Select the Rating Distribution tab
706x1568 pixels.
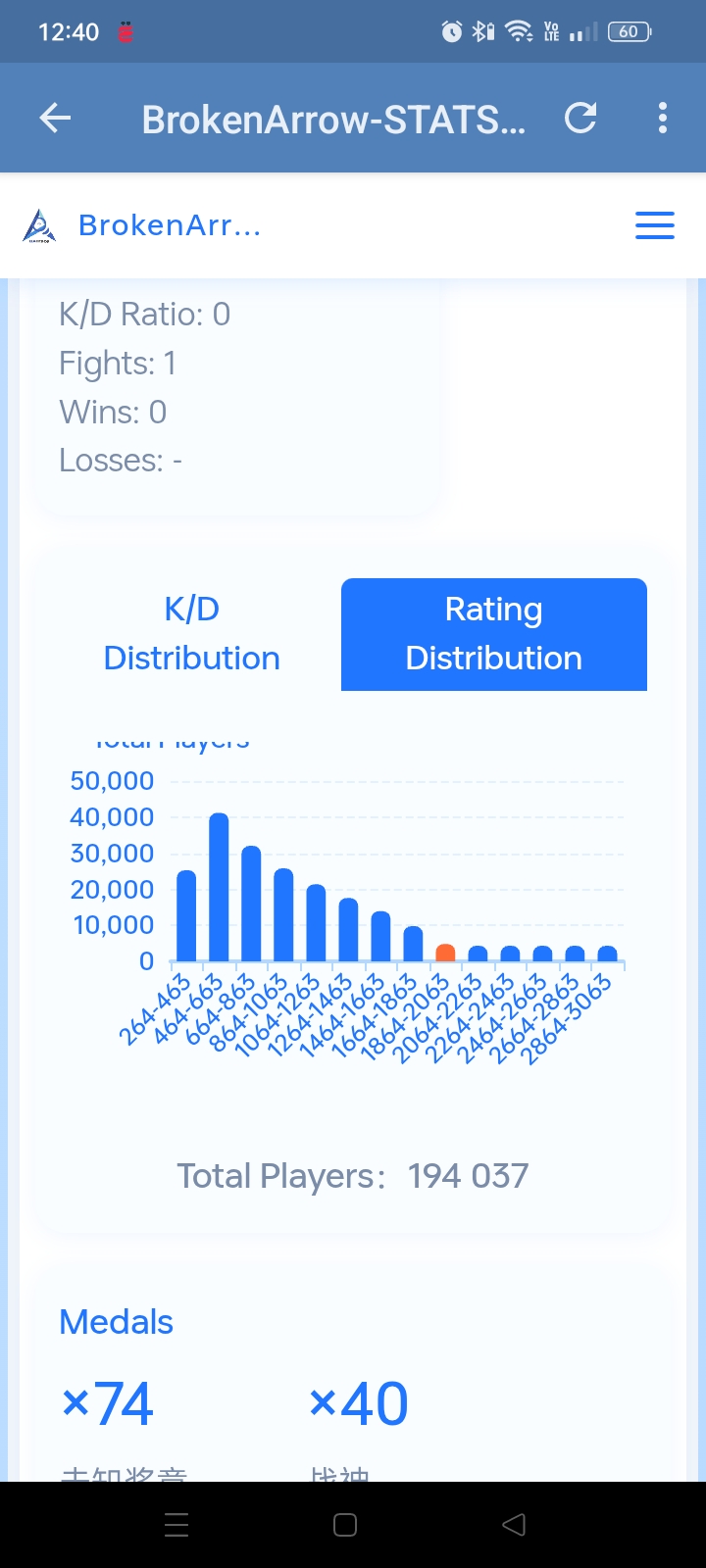point(494,634)
